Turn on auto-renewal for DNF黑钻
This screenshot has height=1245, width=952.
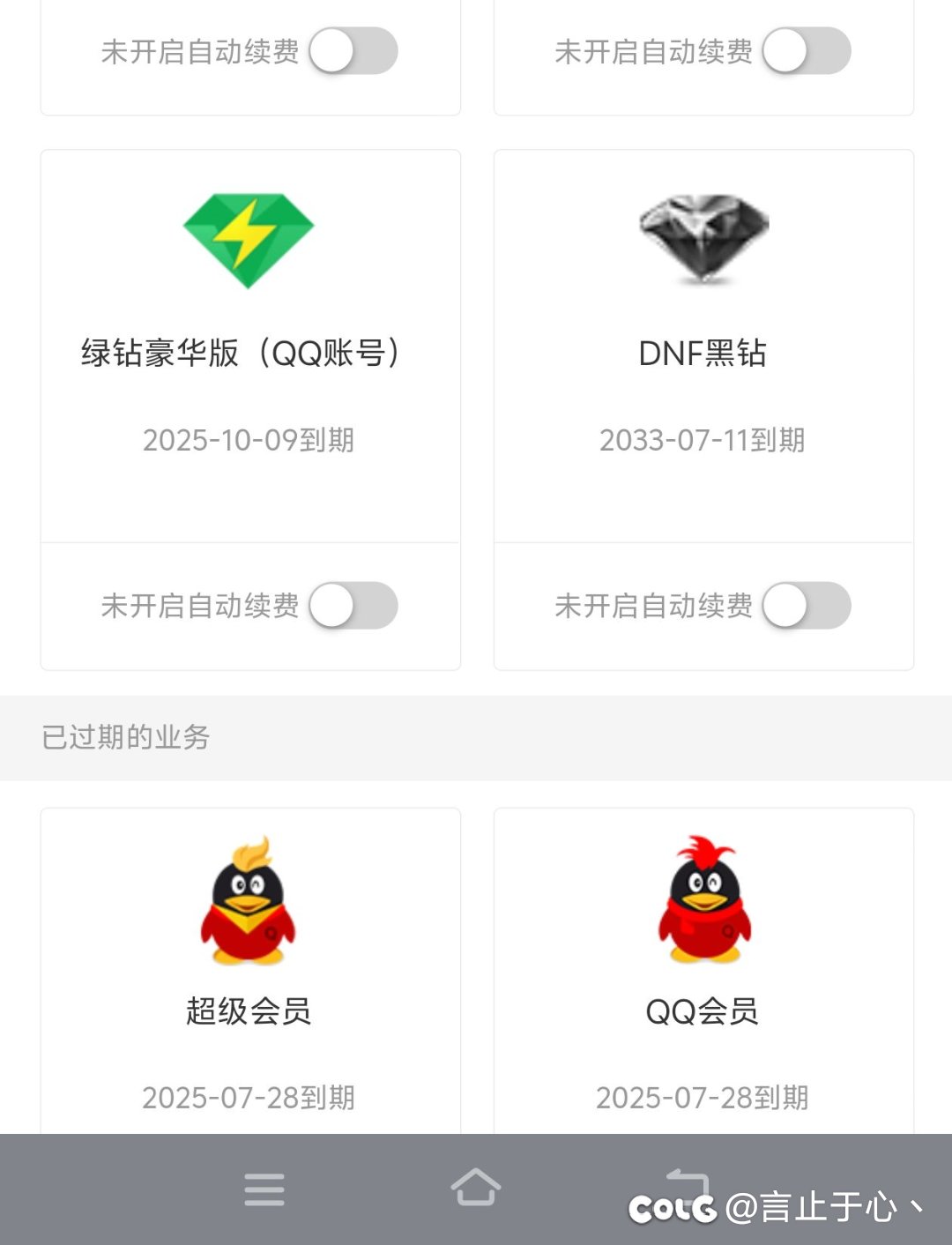click(807, 606)
